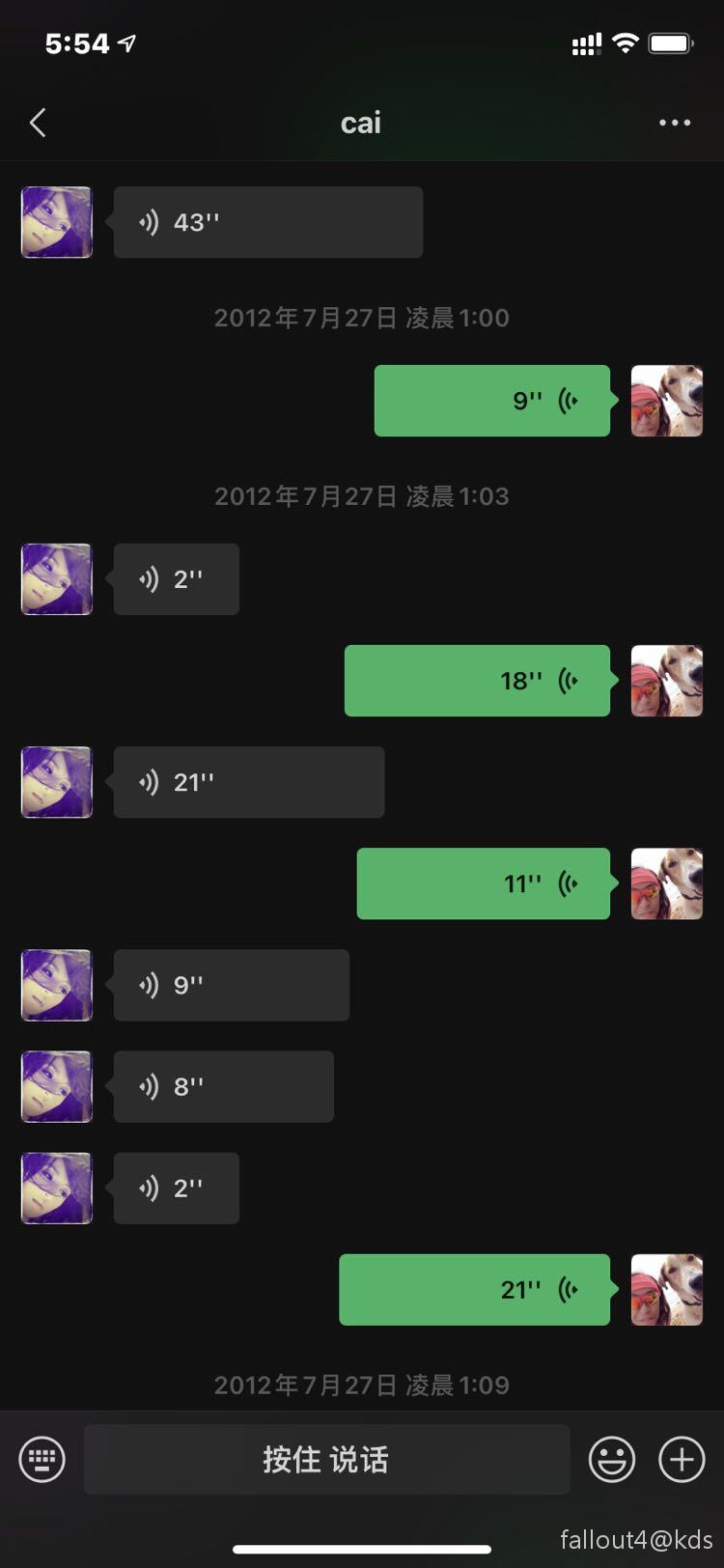Open the three-dot chat options menu
724x1568 pixels.
[674, 123]
